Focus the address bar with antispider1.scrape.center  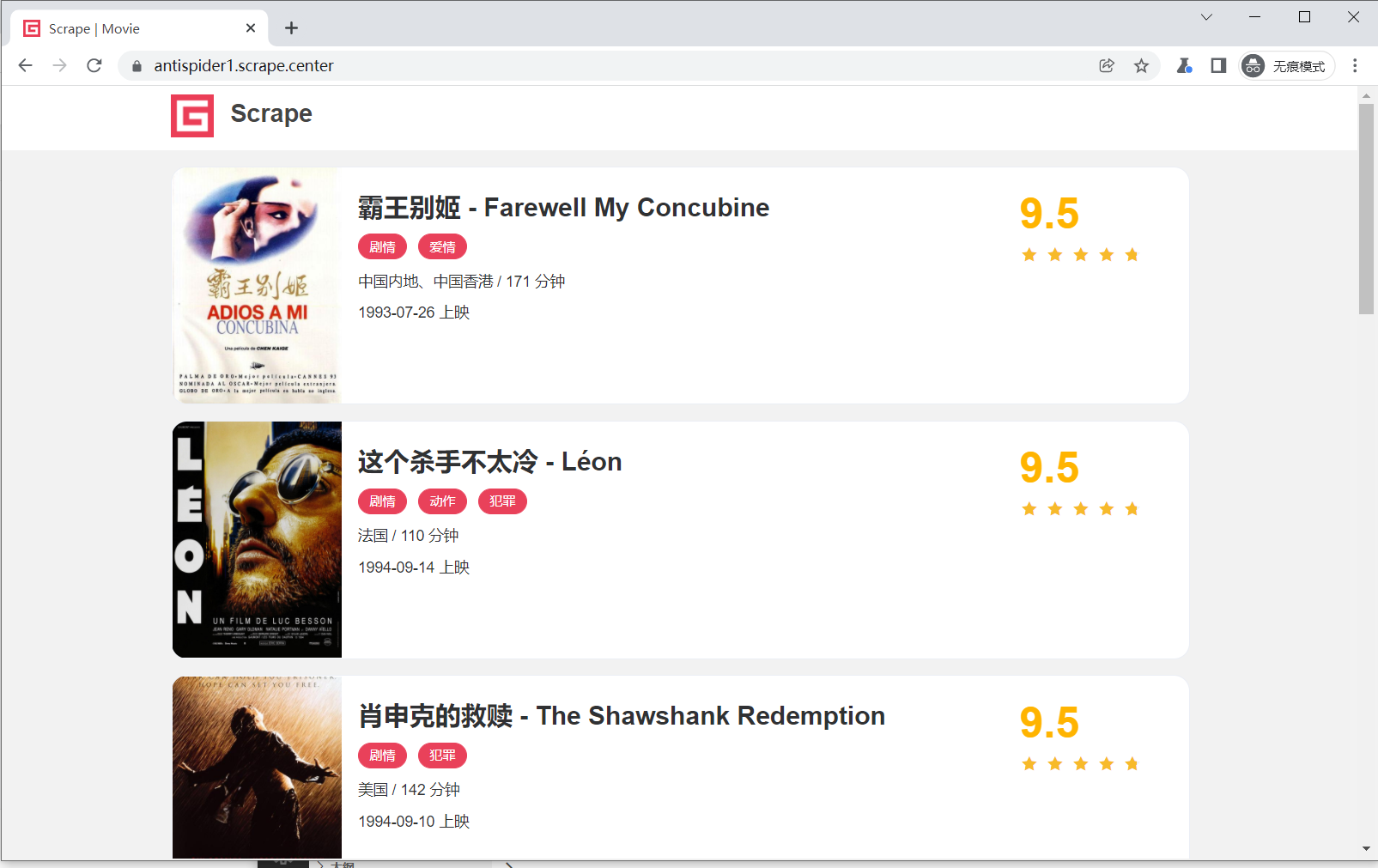click(x=601, y=65)
